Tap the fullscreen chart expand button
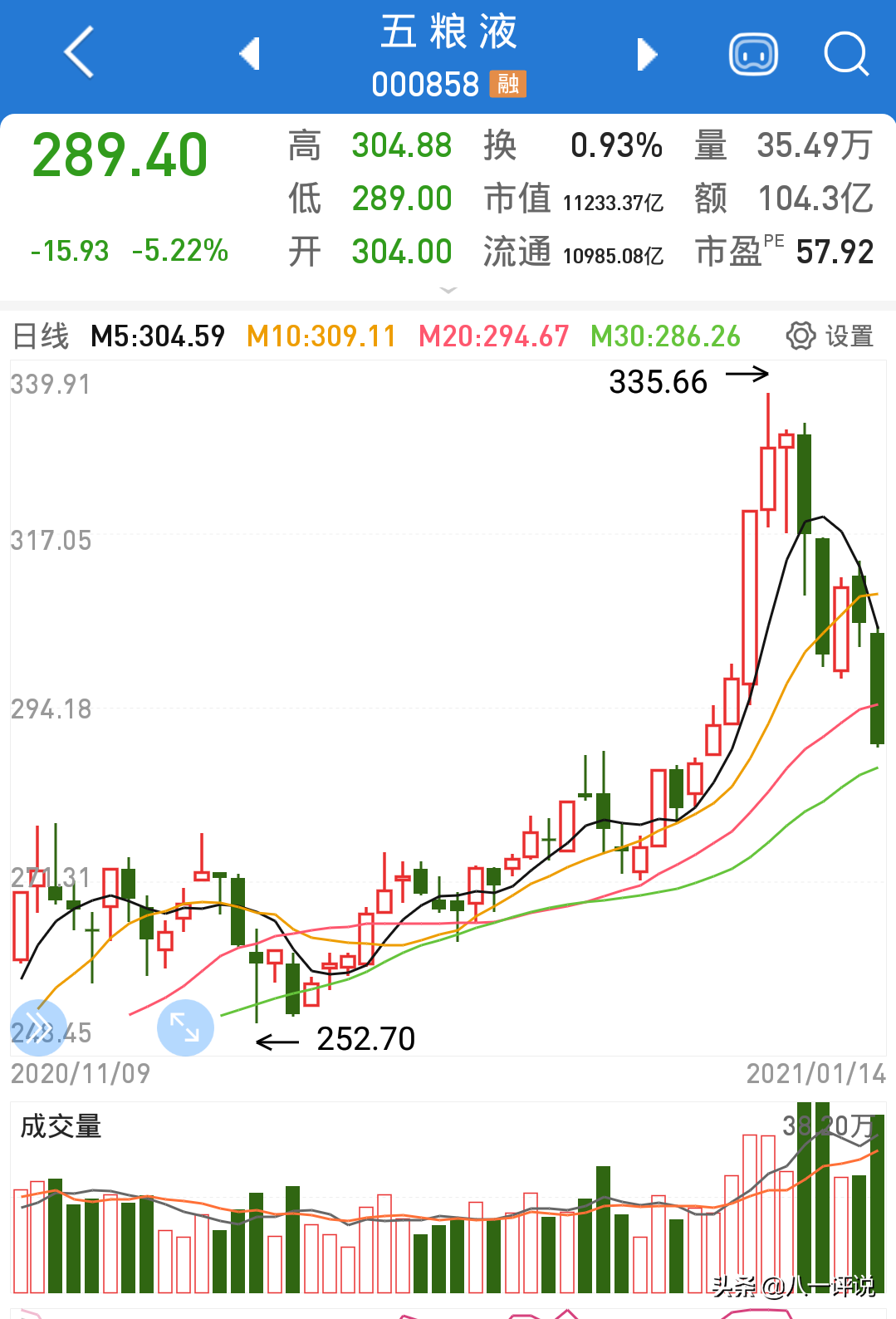This screenshot has height=1319, width=896. (185, 1027)
